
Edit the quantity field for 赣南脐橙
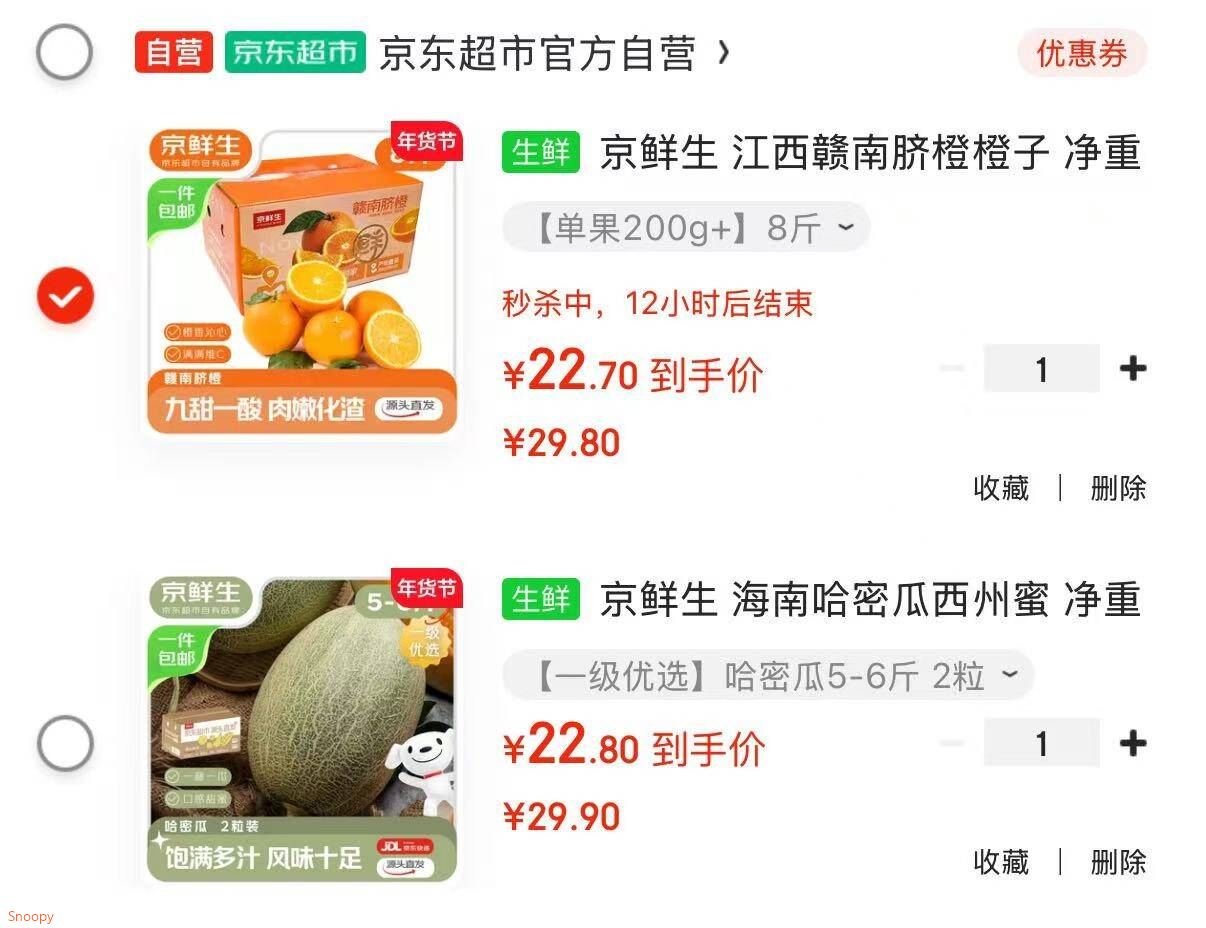(1041, 369)
